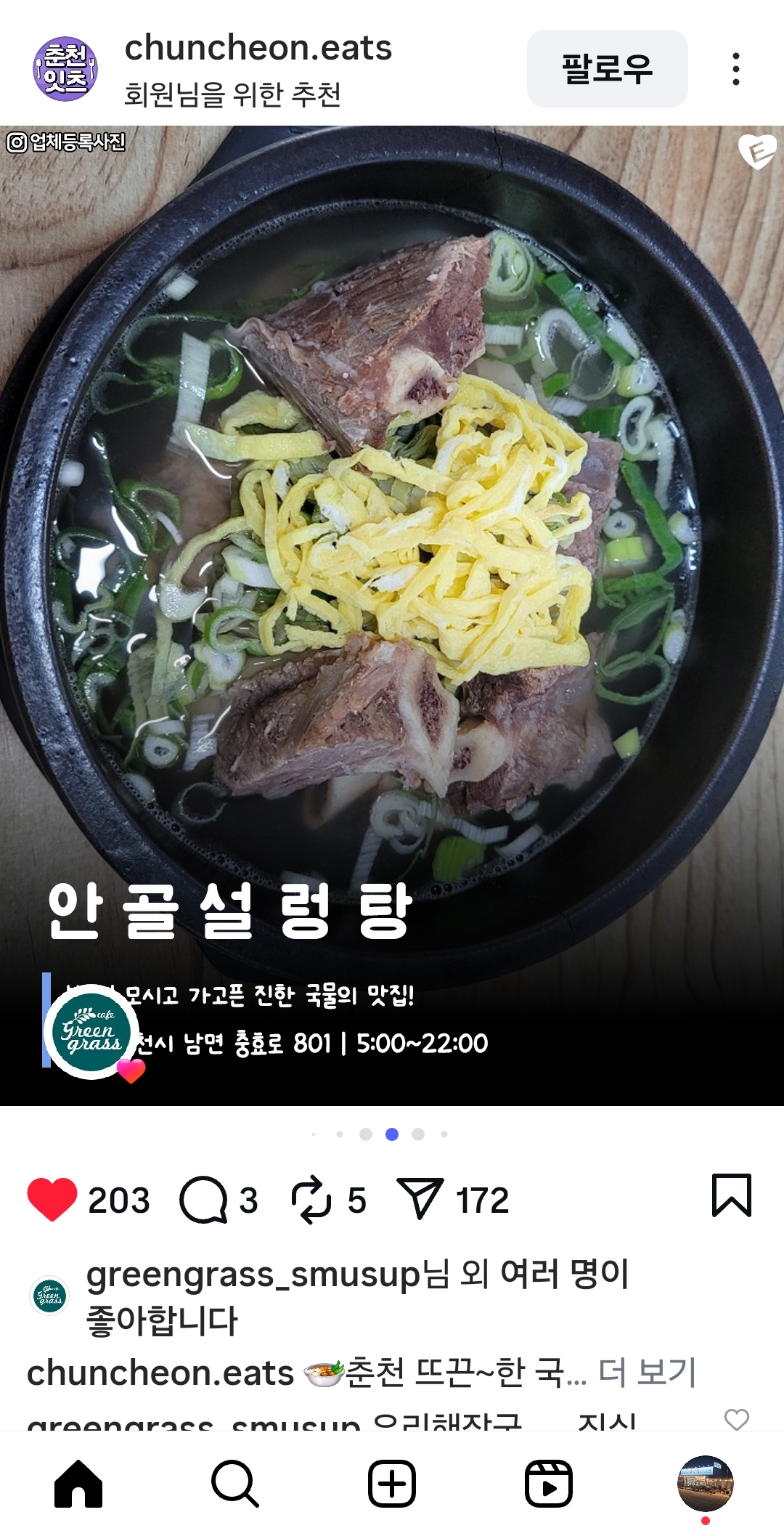Open the Search tab
This screenshot has width=784, height=1536.
click(234, 1484)
